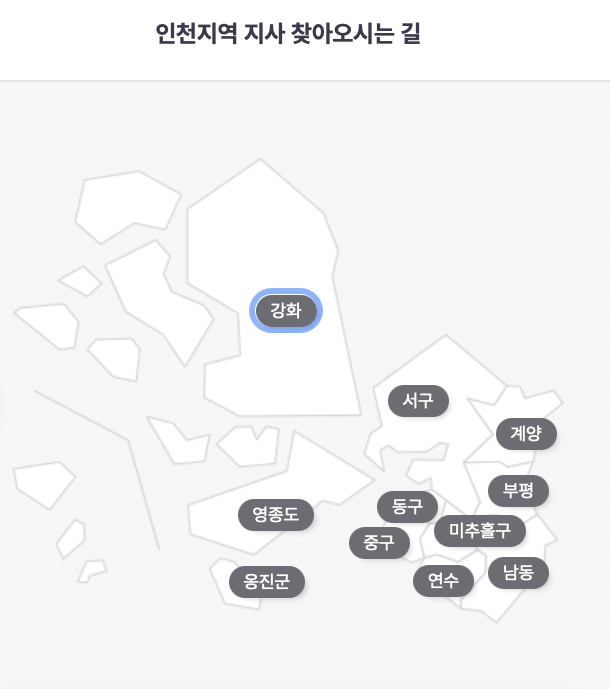
Task: Open the 영종도 branch location
Action: (x=276, y=515)
